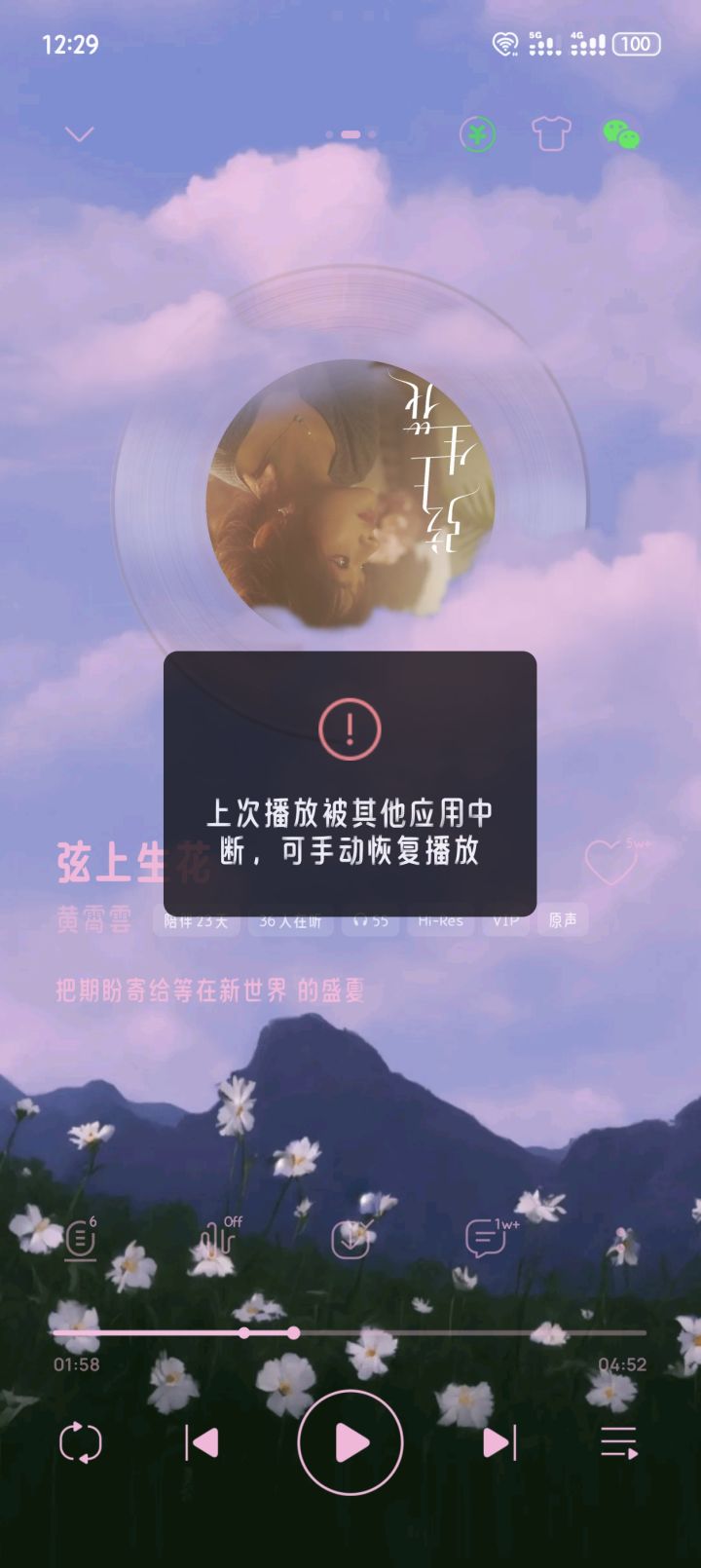
Task: Download the current song
Action: point(349,1237)
